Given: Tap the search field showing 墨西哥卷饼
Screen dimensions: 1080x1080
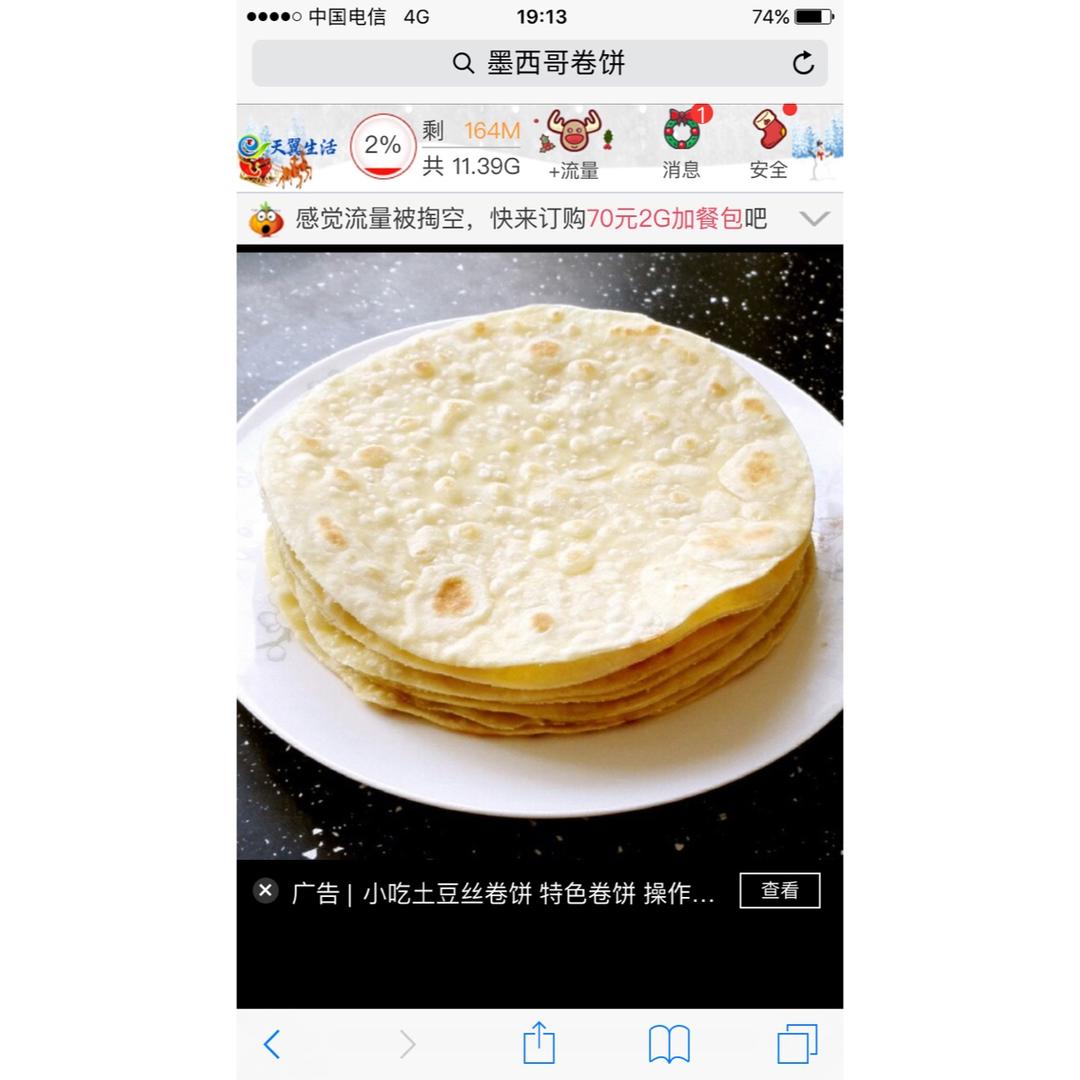Looking at the screenshot, I should coord(540,64).
